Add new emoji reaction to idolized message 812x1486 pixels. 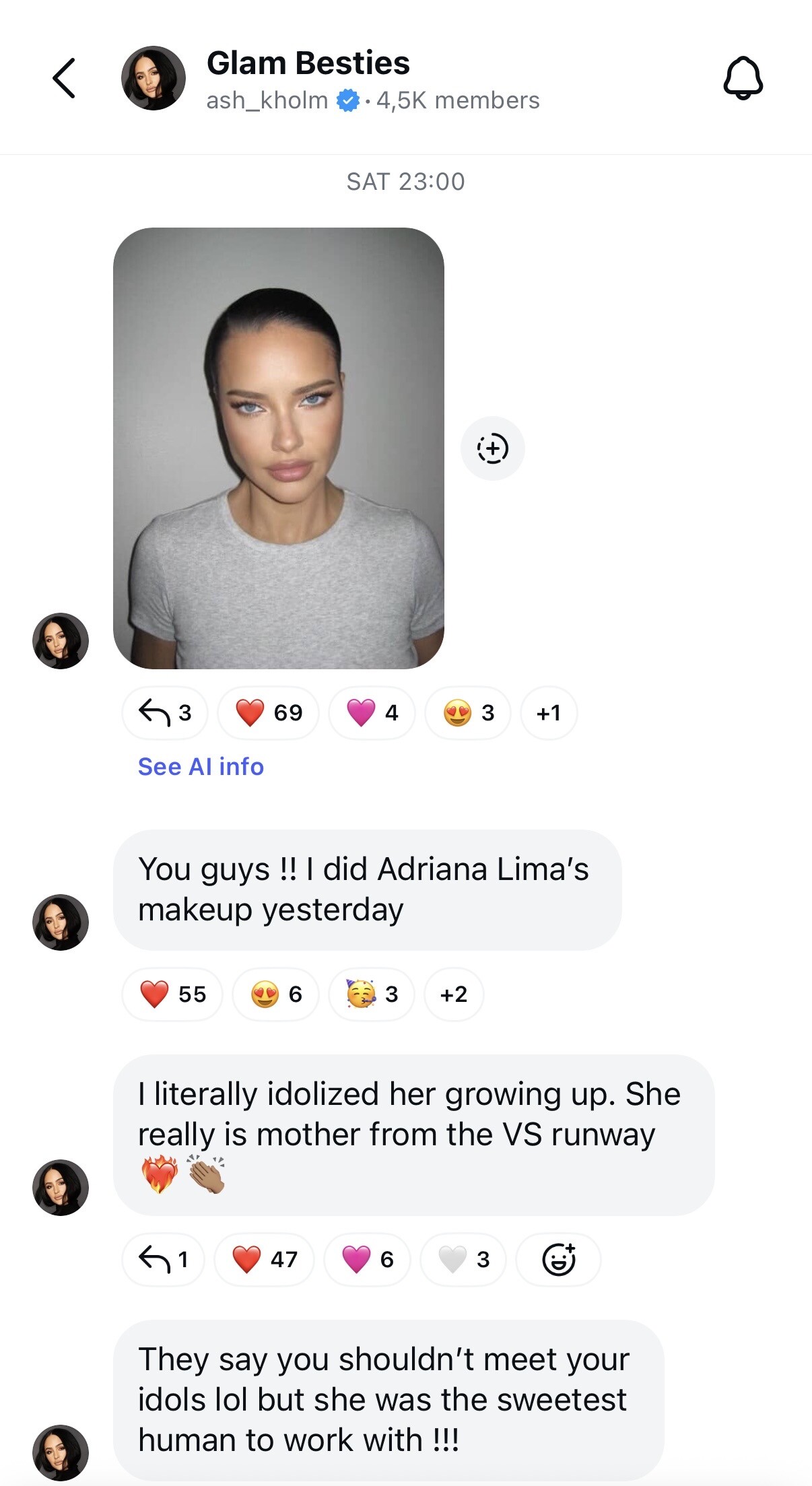click(559, 1259)
